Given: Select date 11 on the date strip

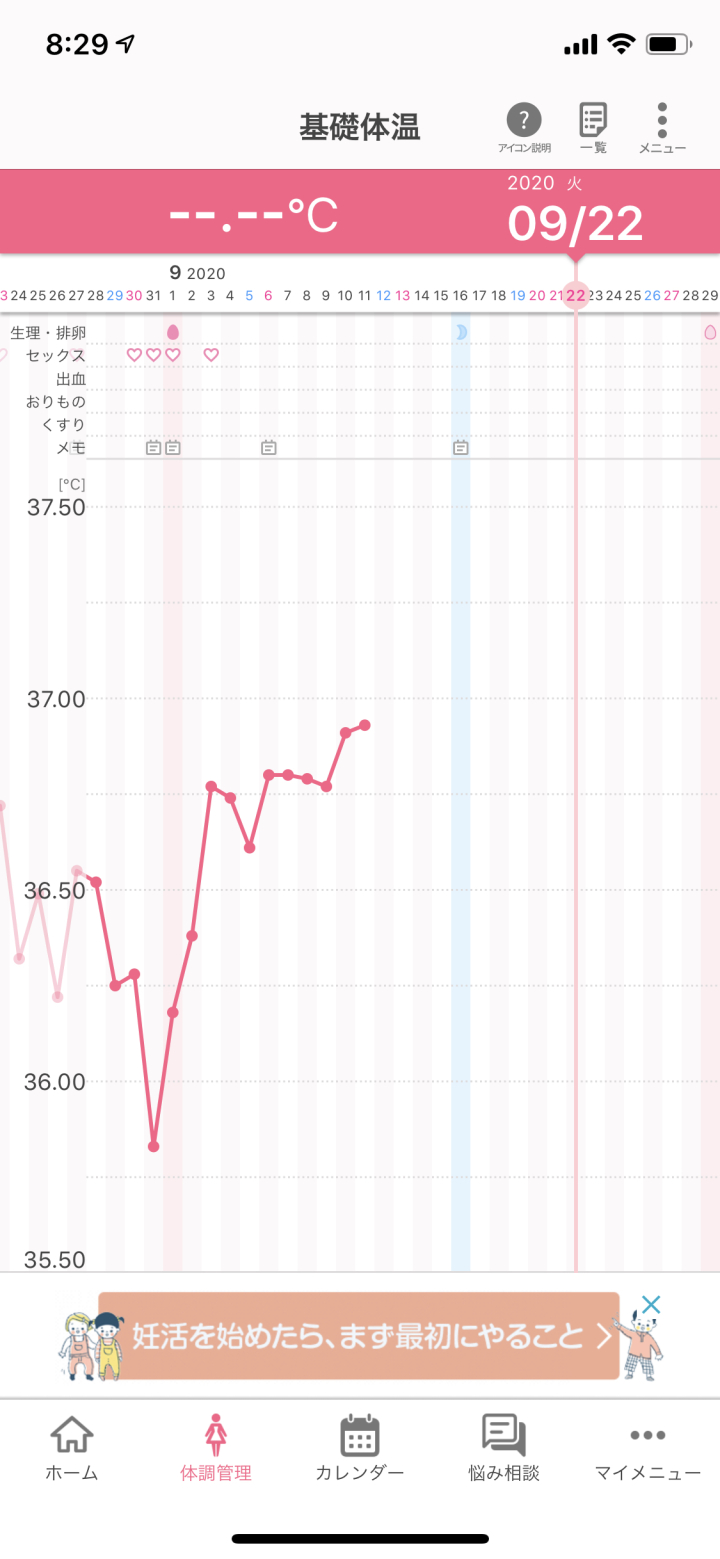Looking at the screenshot, I should pos(365,295).
